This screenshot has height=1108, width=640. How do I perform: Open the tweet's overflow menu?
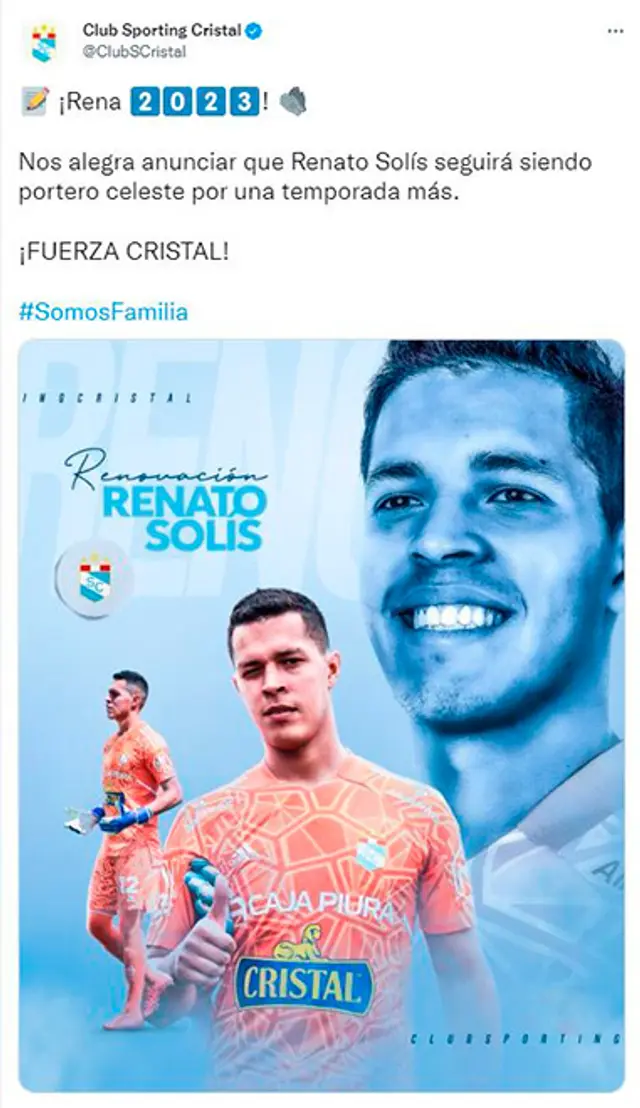pos(615,32)
